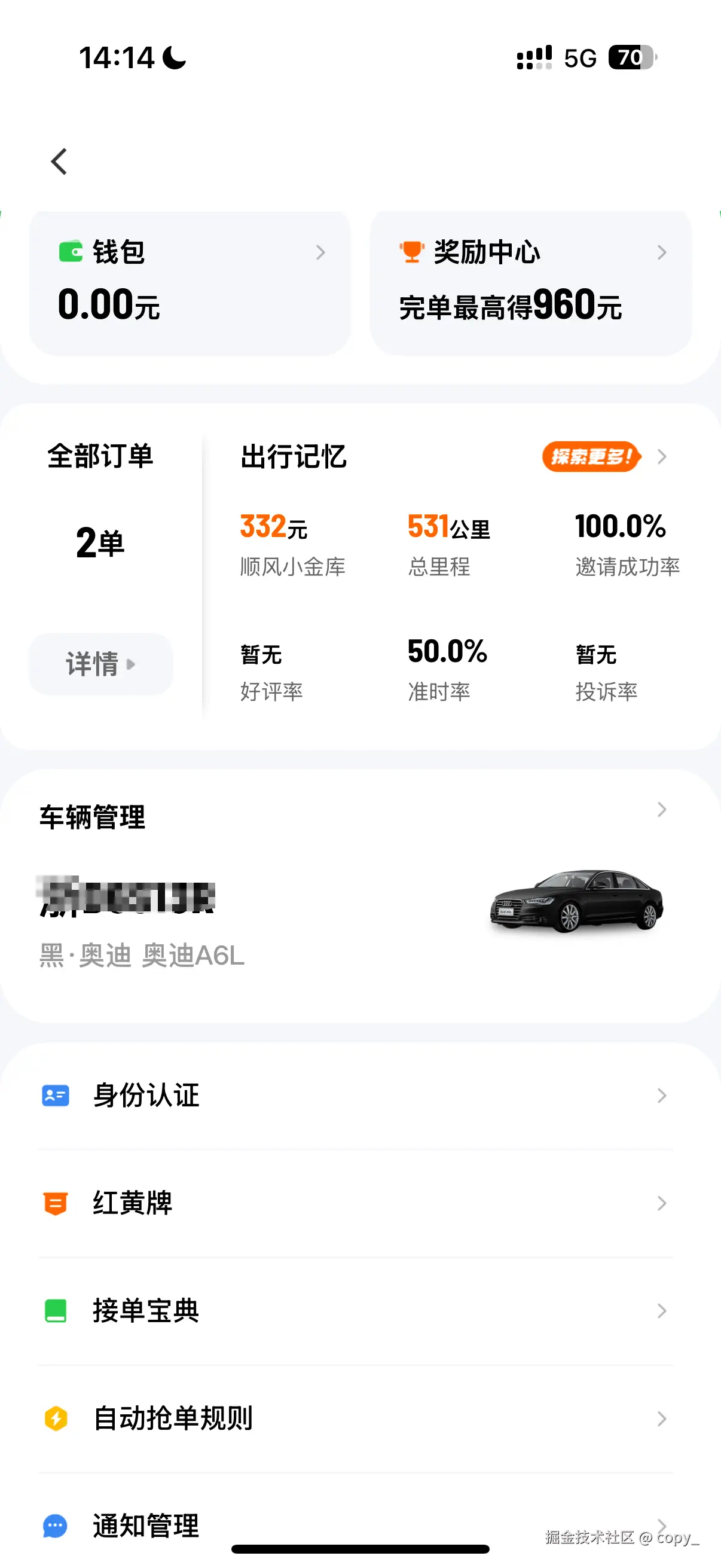
Task: Open the wallet via the green wallet icon
Action: point(69,252)
